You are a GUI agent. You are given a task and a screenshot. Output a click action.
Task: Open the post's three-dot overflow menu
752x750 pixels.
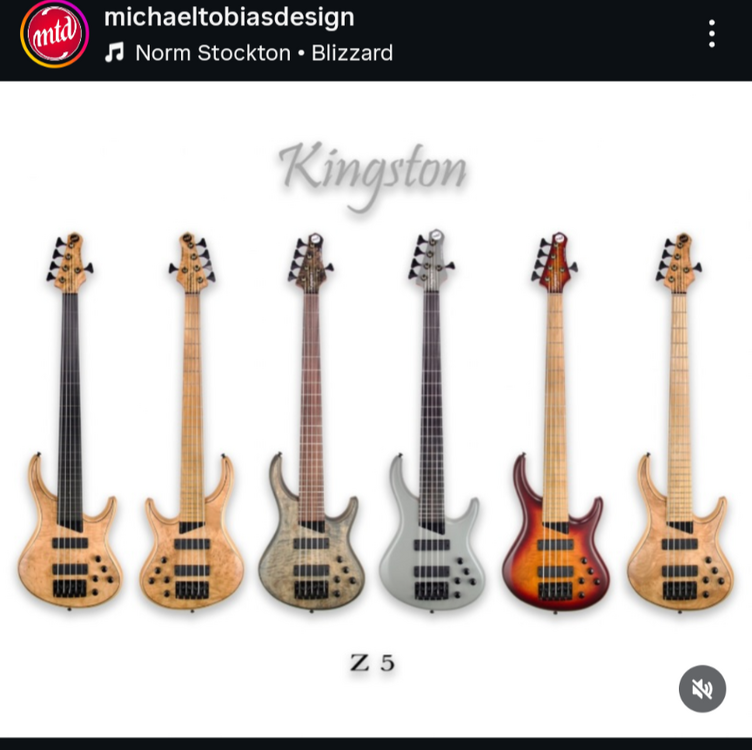[x=711, y=34]
